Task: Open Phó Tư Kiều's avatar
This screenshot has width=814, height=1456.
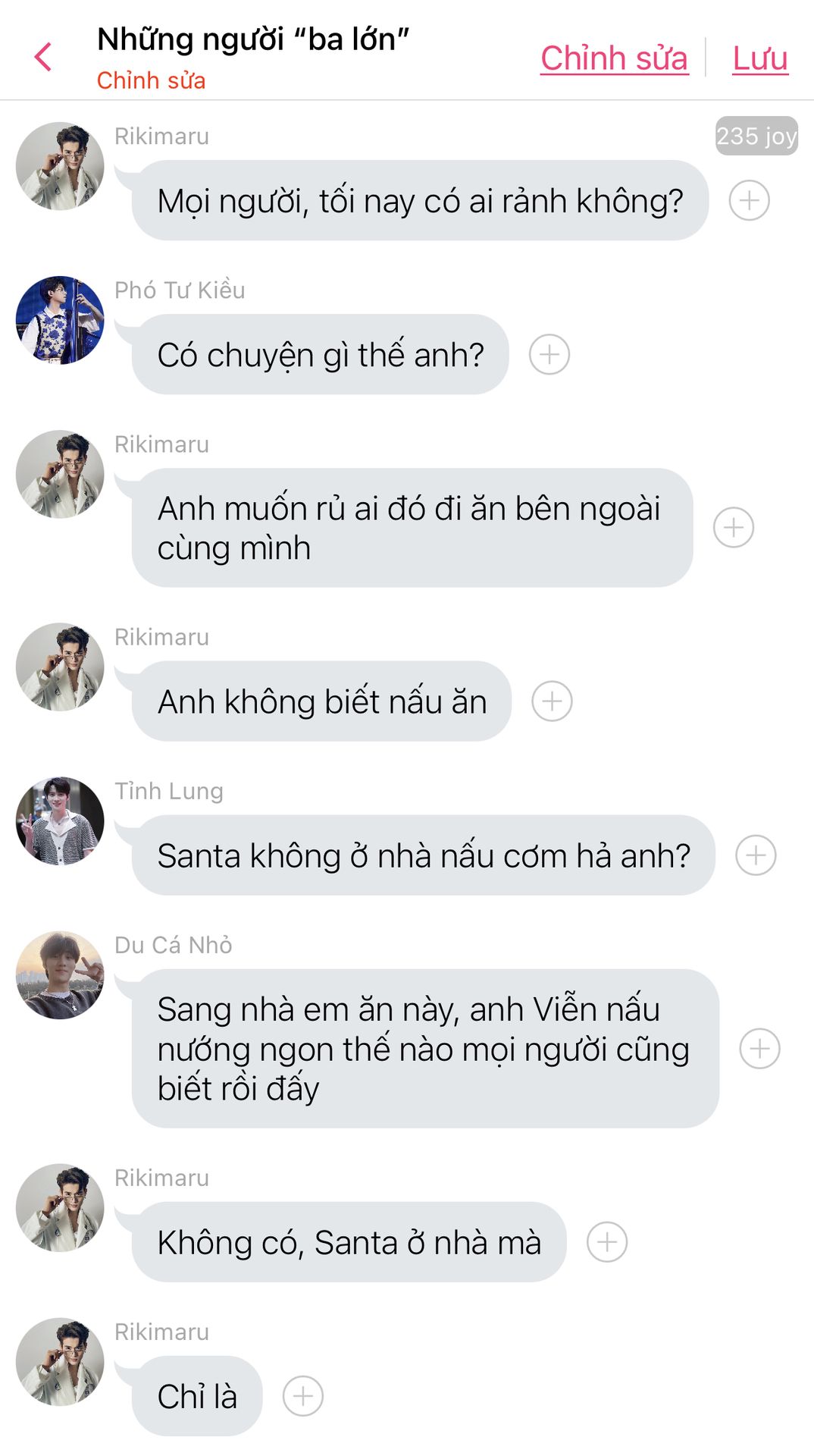Action: click(x=60, y=320)
